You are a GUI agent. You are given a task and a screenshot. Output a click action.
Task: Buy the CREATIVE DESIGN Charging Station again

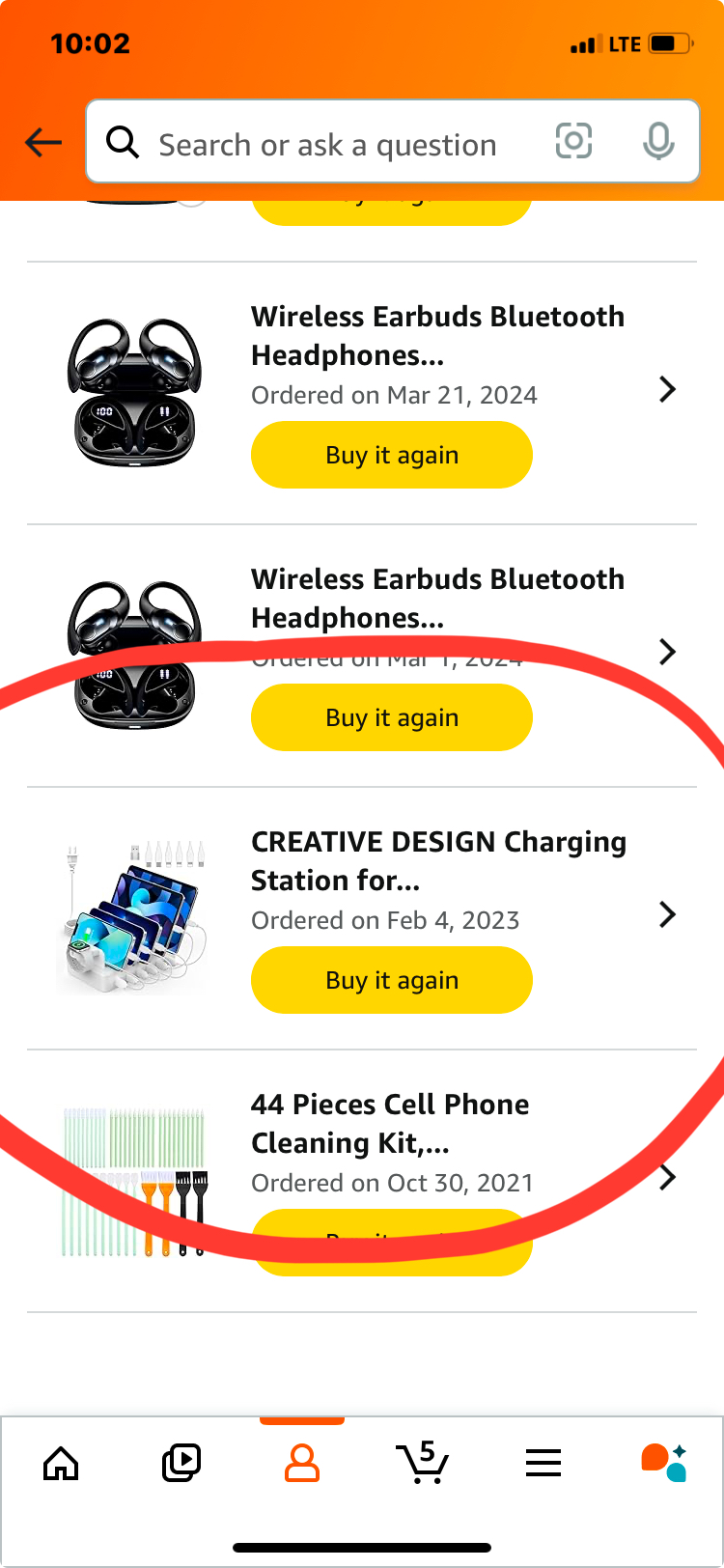tap(391, 981)
